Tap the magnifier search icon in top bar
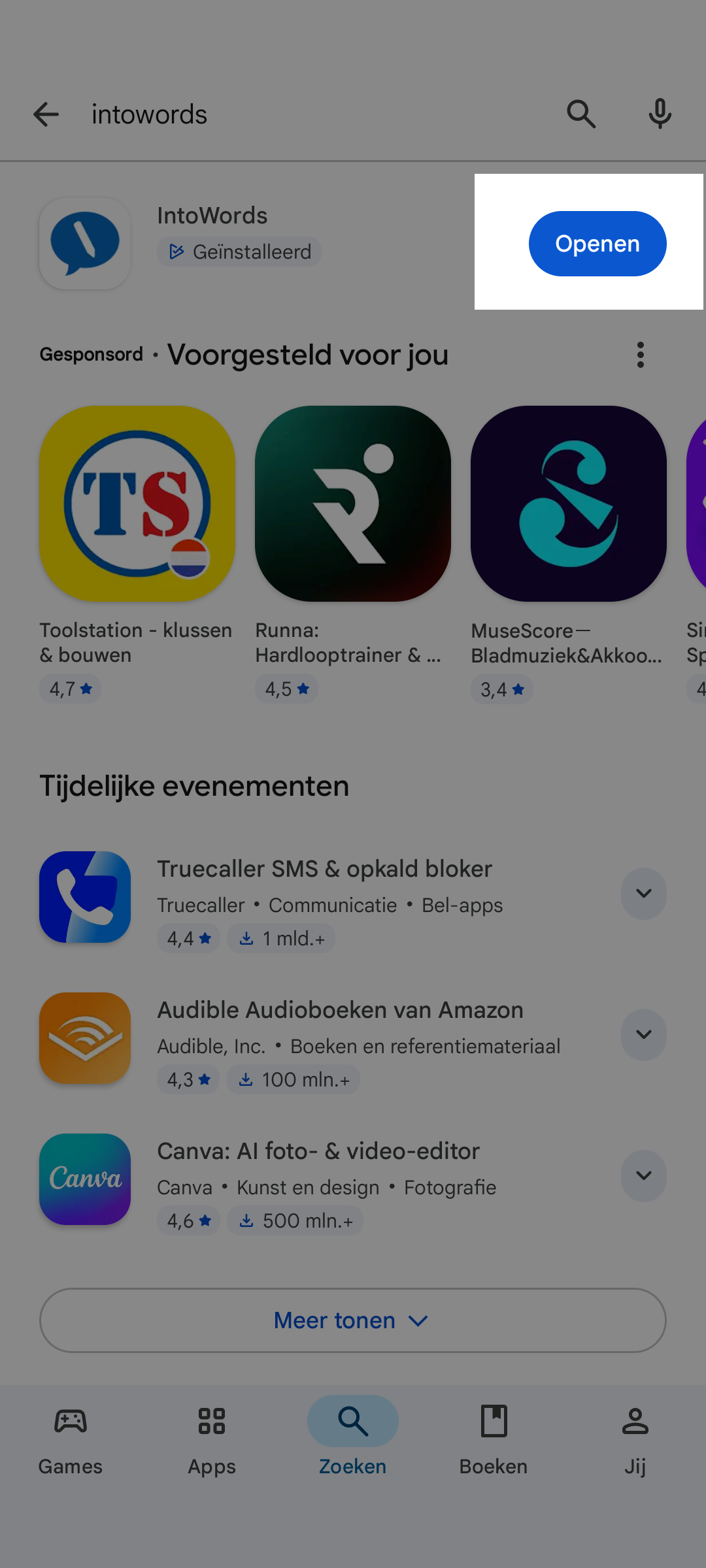This screenshot has width=706, height=1568. [x=581, y=114]
